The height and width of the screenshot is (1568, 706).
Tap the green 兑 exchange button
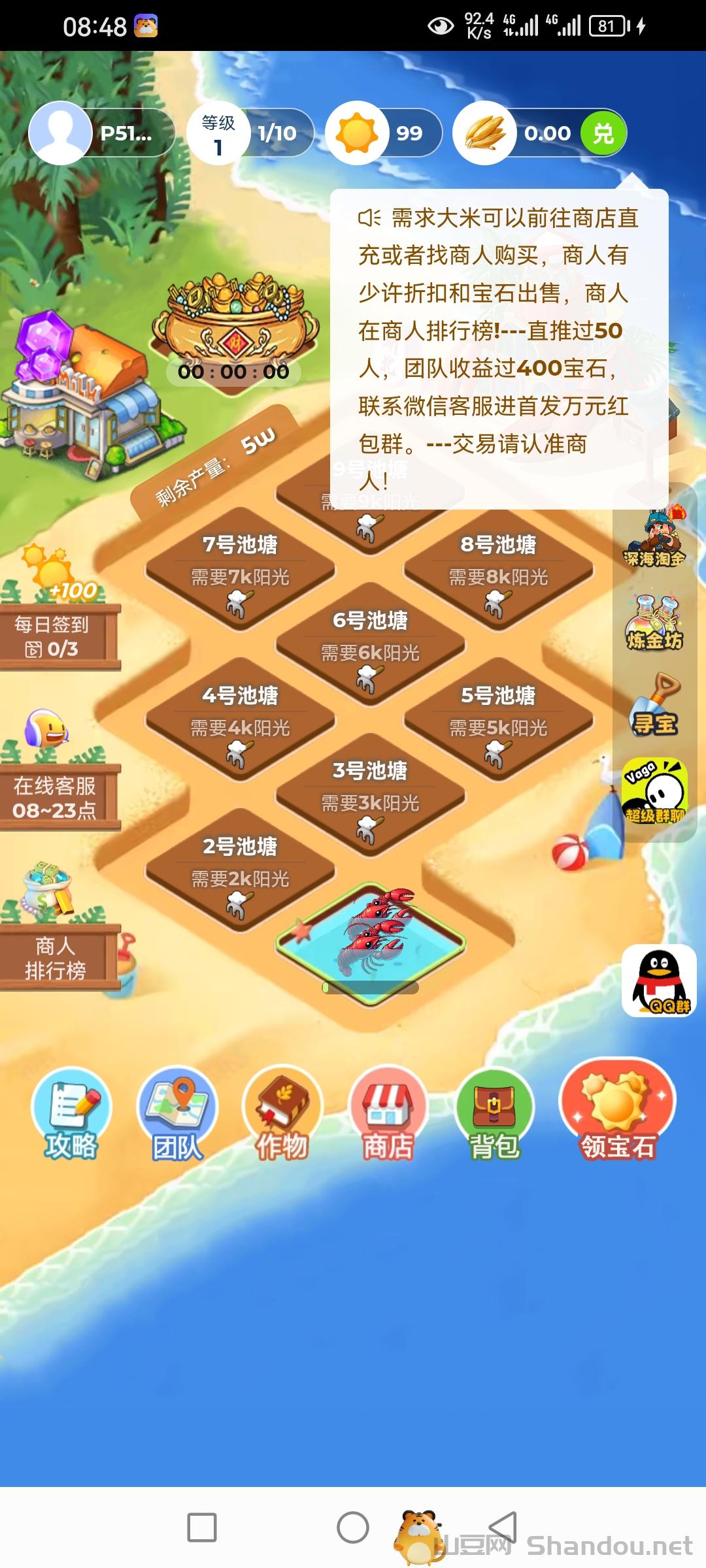click(x=603, y=133)
